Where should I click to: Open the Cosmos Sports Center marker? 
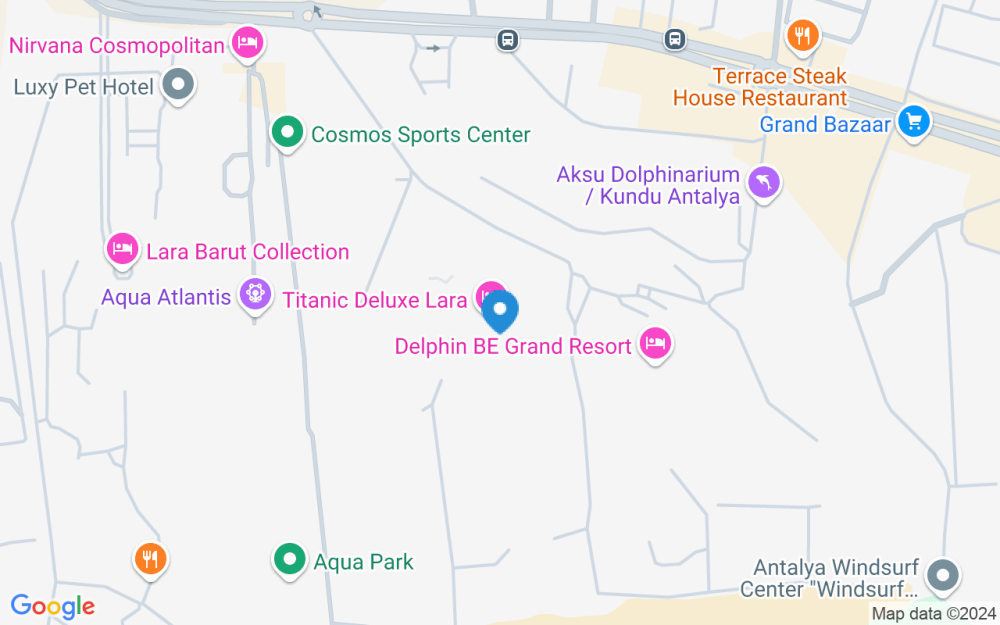[288, 132]
